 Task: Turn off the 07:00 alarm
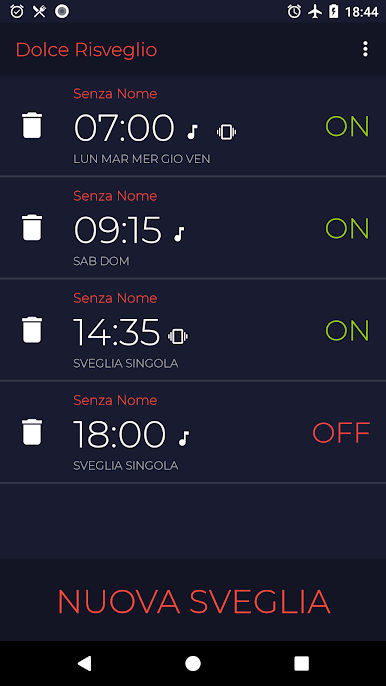tap(347, 126)
